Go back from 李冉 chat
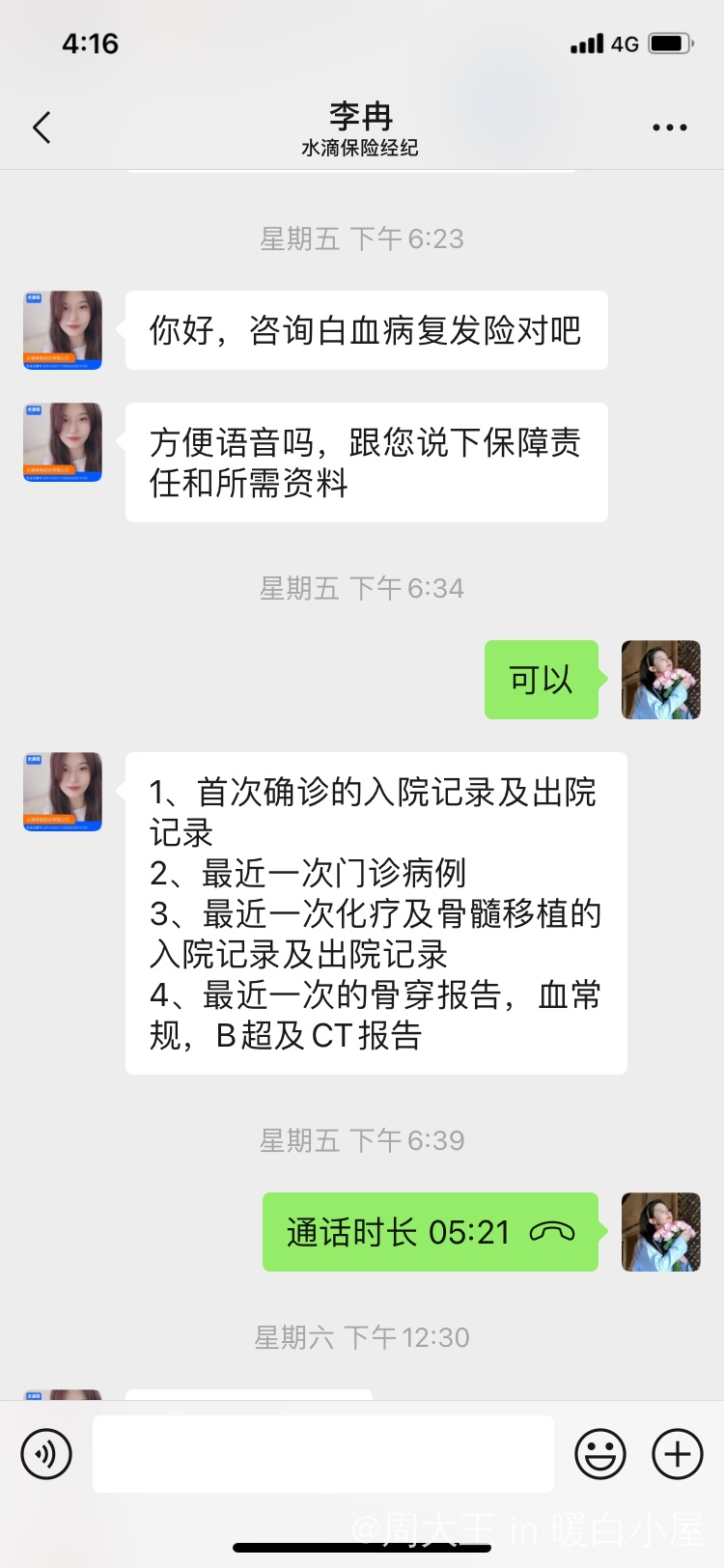 coord(42,127)
